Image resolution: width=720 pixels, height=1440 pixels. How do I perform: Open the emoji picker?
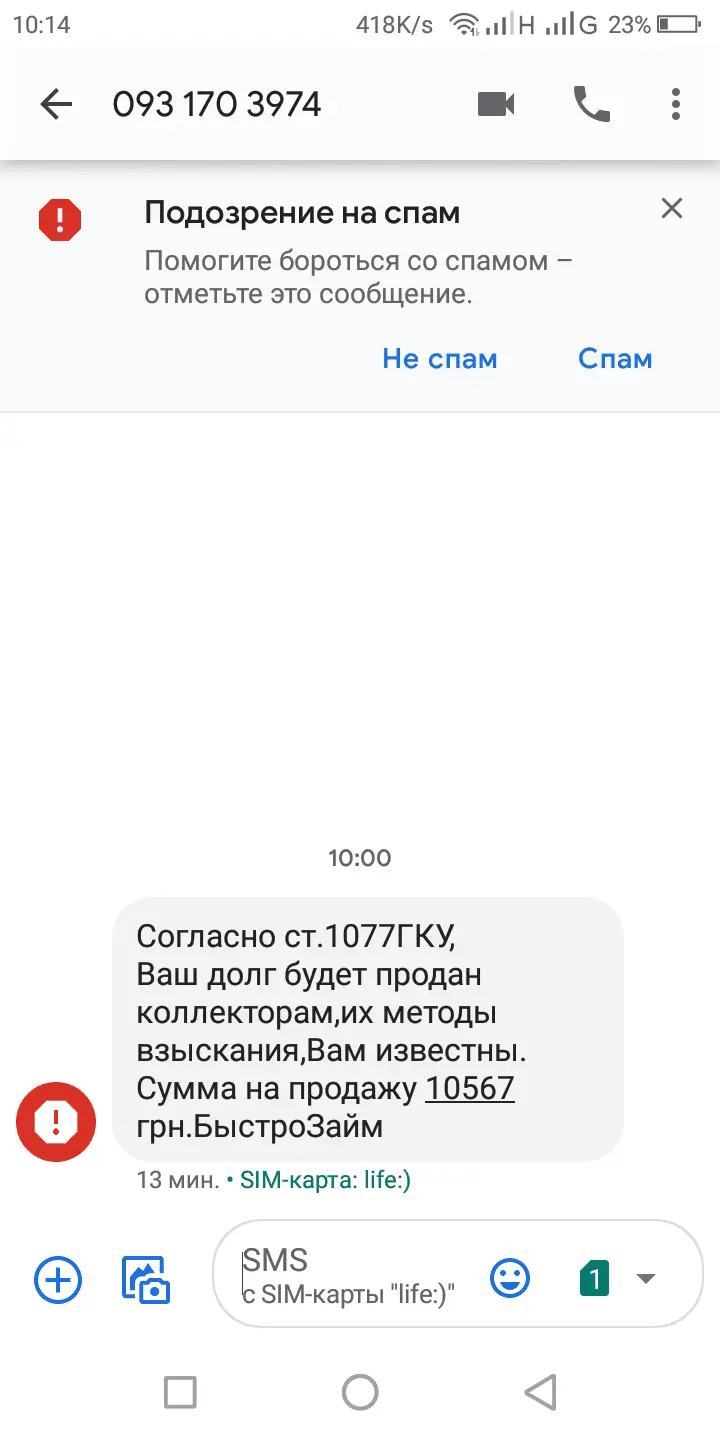pyautogui.click(x=510, y=1278)
